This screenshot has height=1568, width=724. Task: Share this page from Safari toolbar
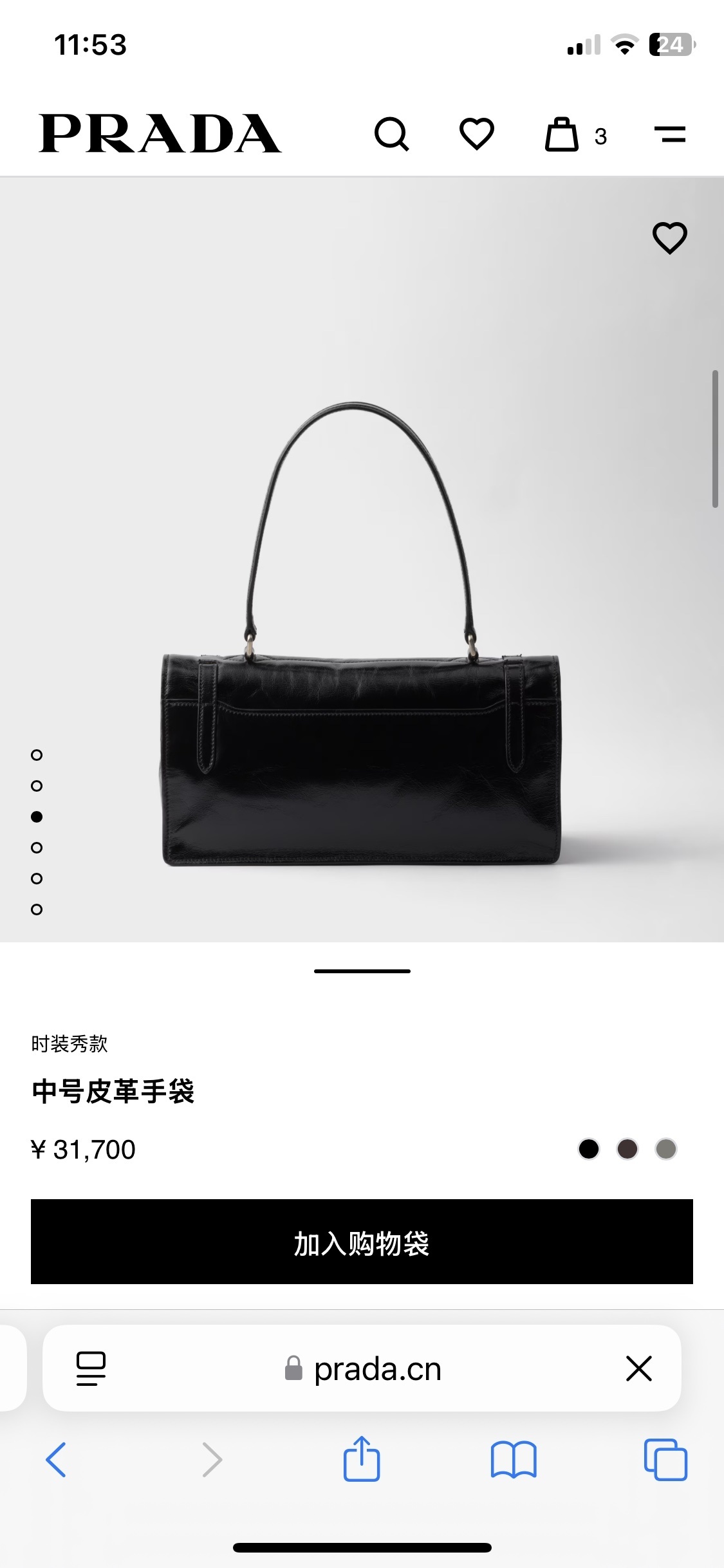(x=362, y=1460)
